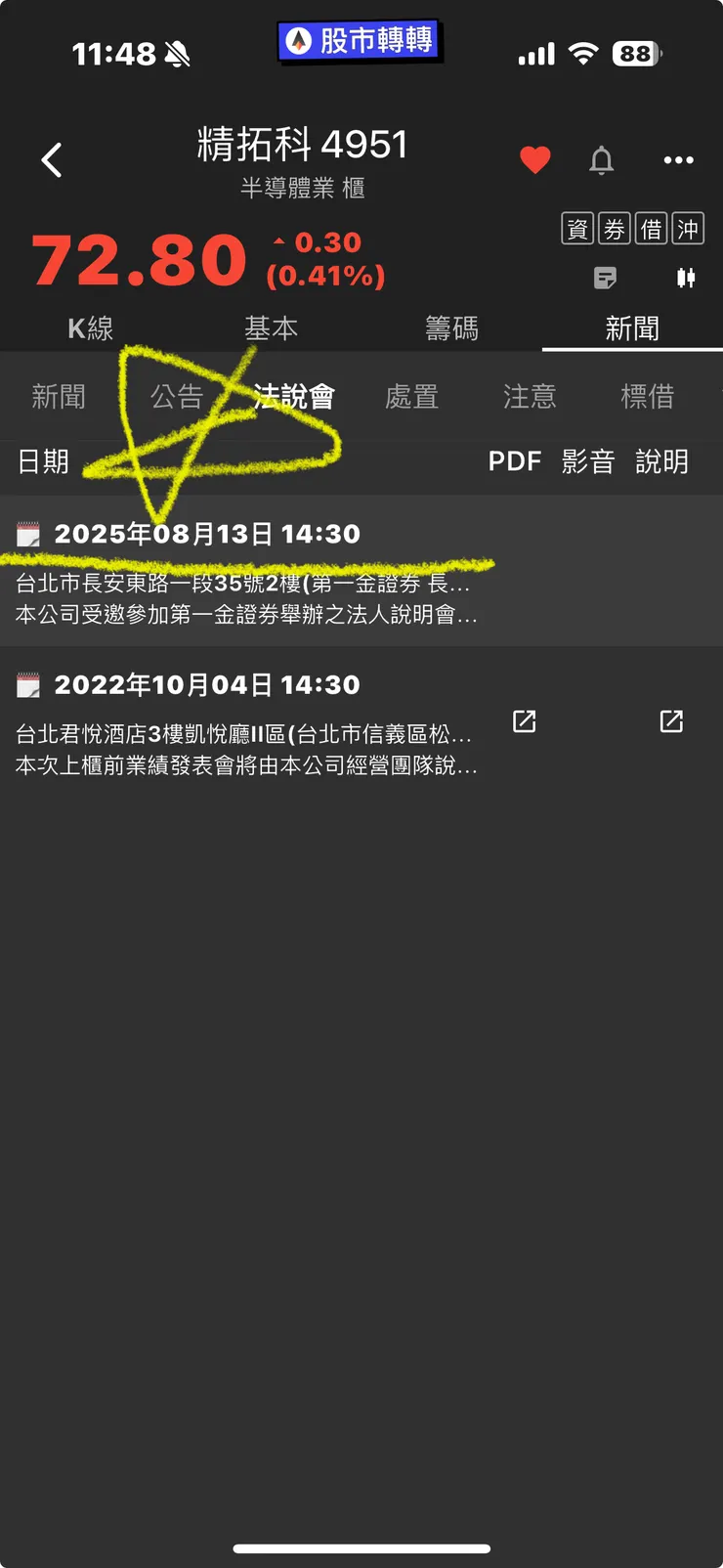
Task: Sort entries by the 日期 column header
Action: [x=42, y=461]
